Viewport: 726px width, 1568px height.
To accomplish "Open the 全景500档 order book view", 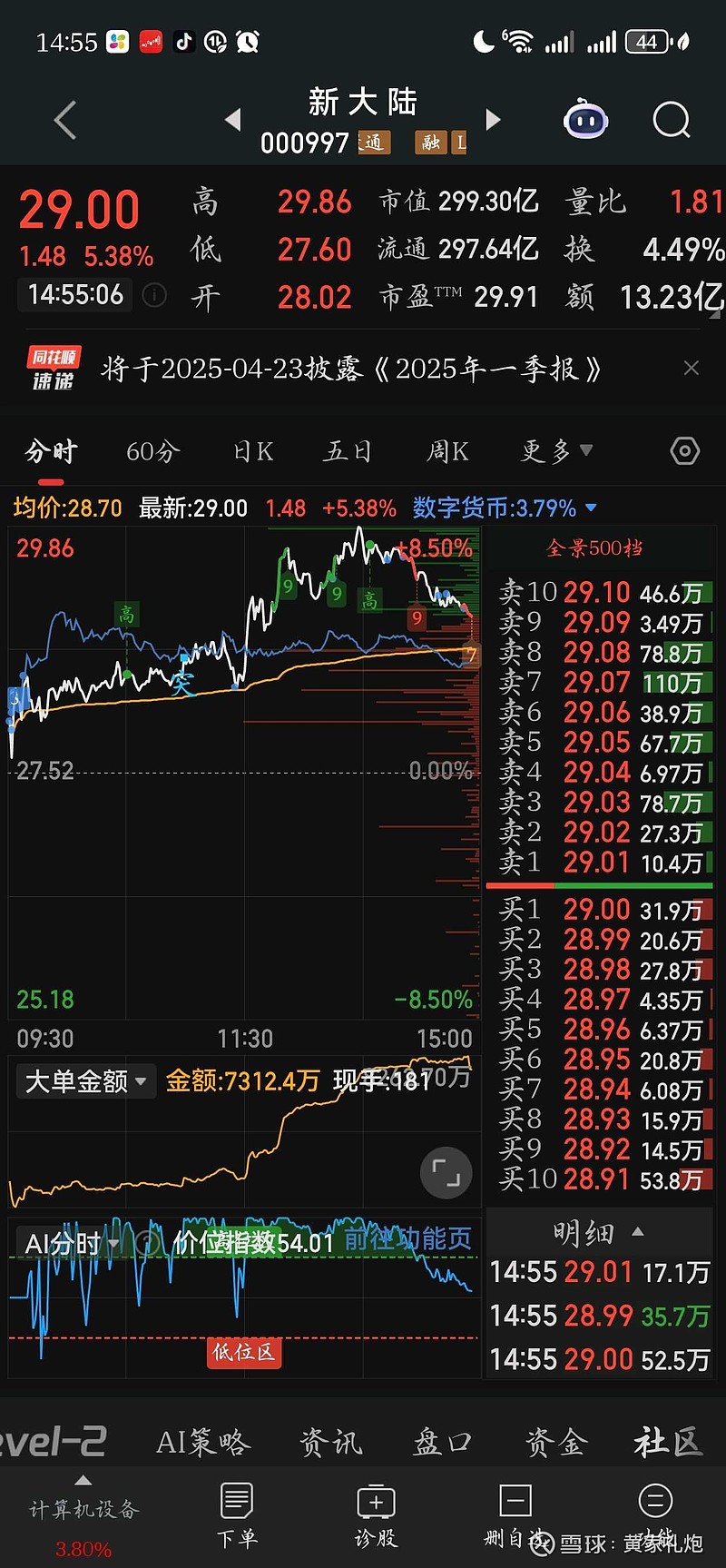I will [x=594, y=548].
